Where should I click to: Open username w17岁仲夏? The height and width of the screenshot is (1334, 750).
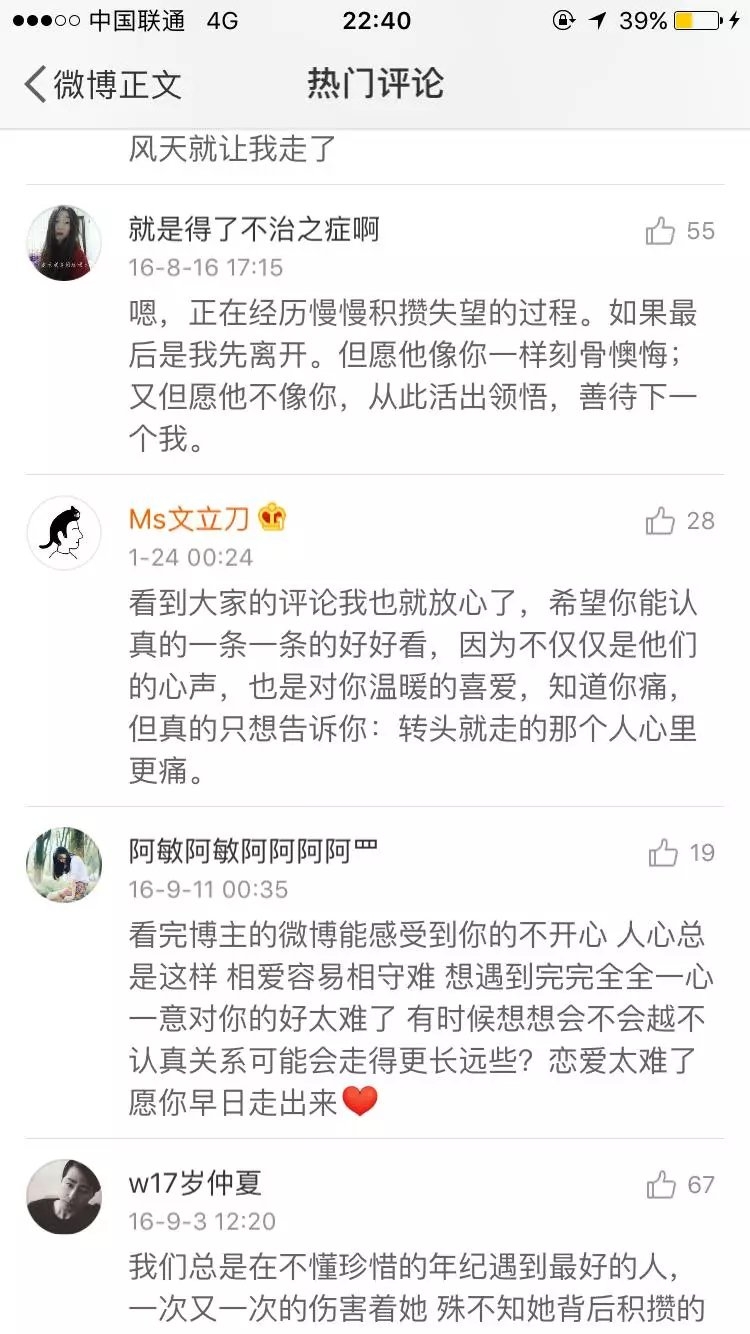pos(195,1184)
